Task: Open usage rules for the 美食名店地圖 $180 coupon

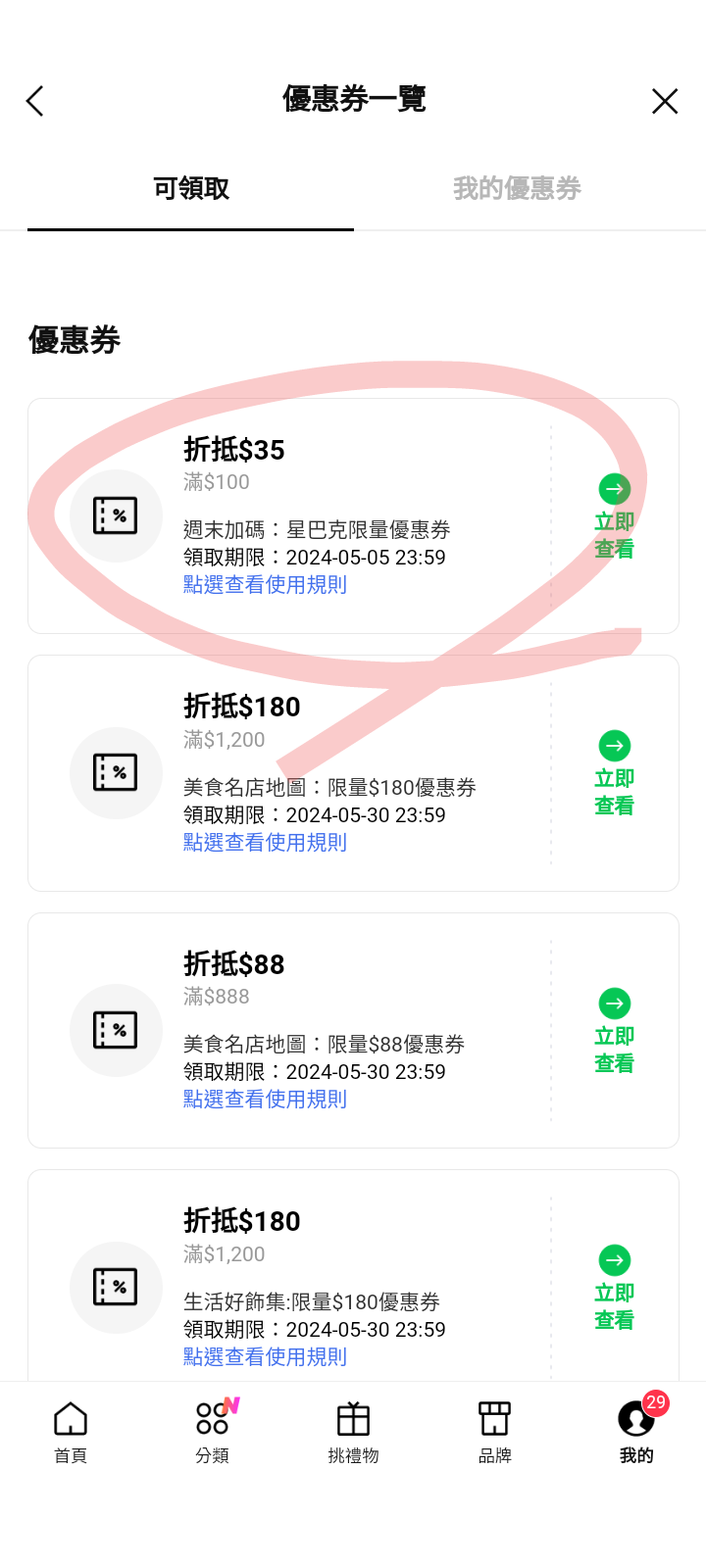Action: coord(265,843)
